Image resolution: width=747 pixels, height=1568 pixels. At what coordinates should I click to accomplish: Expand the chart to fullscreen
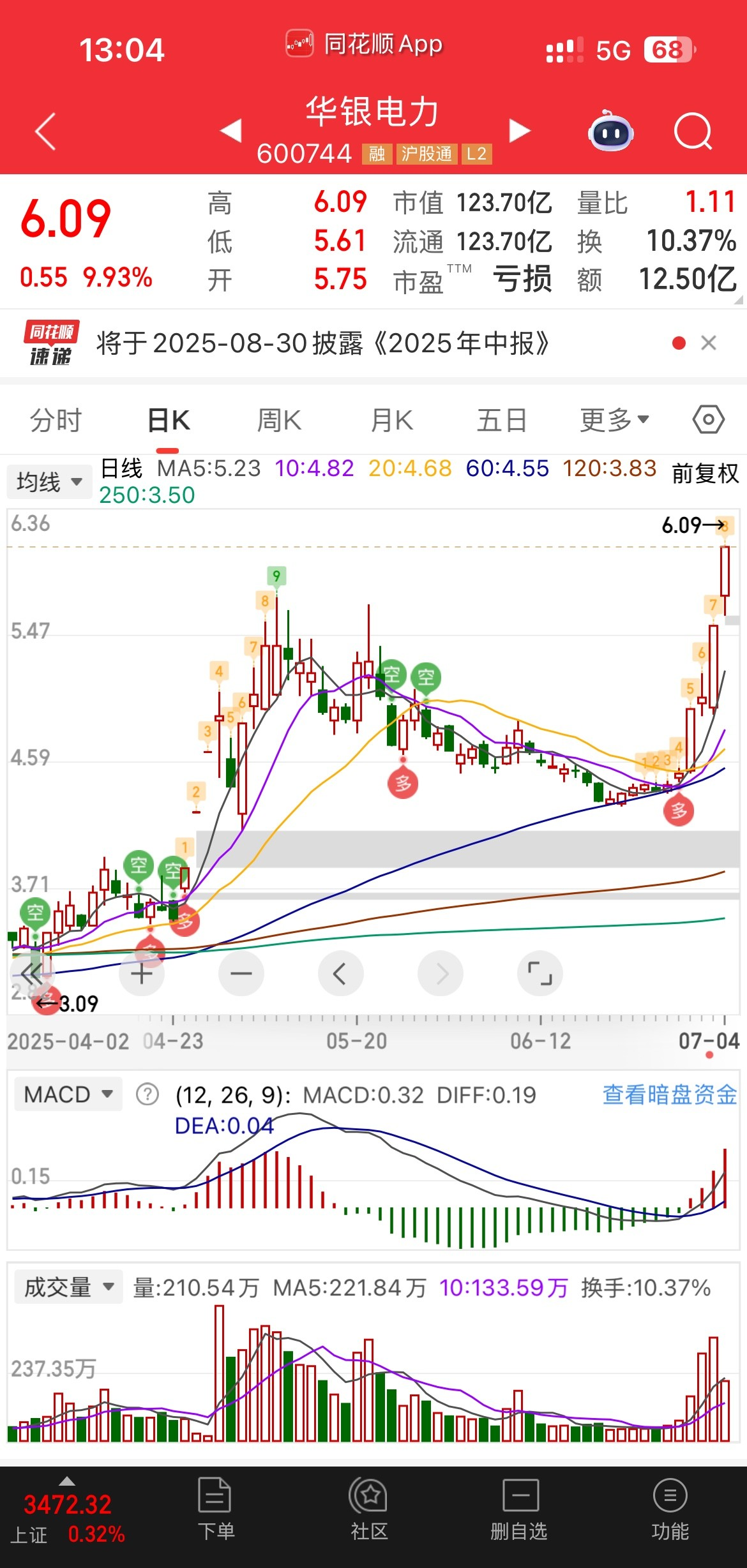coord(540,973)
